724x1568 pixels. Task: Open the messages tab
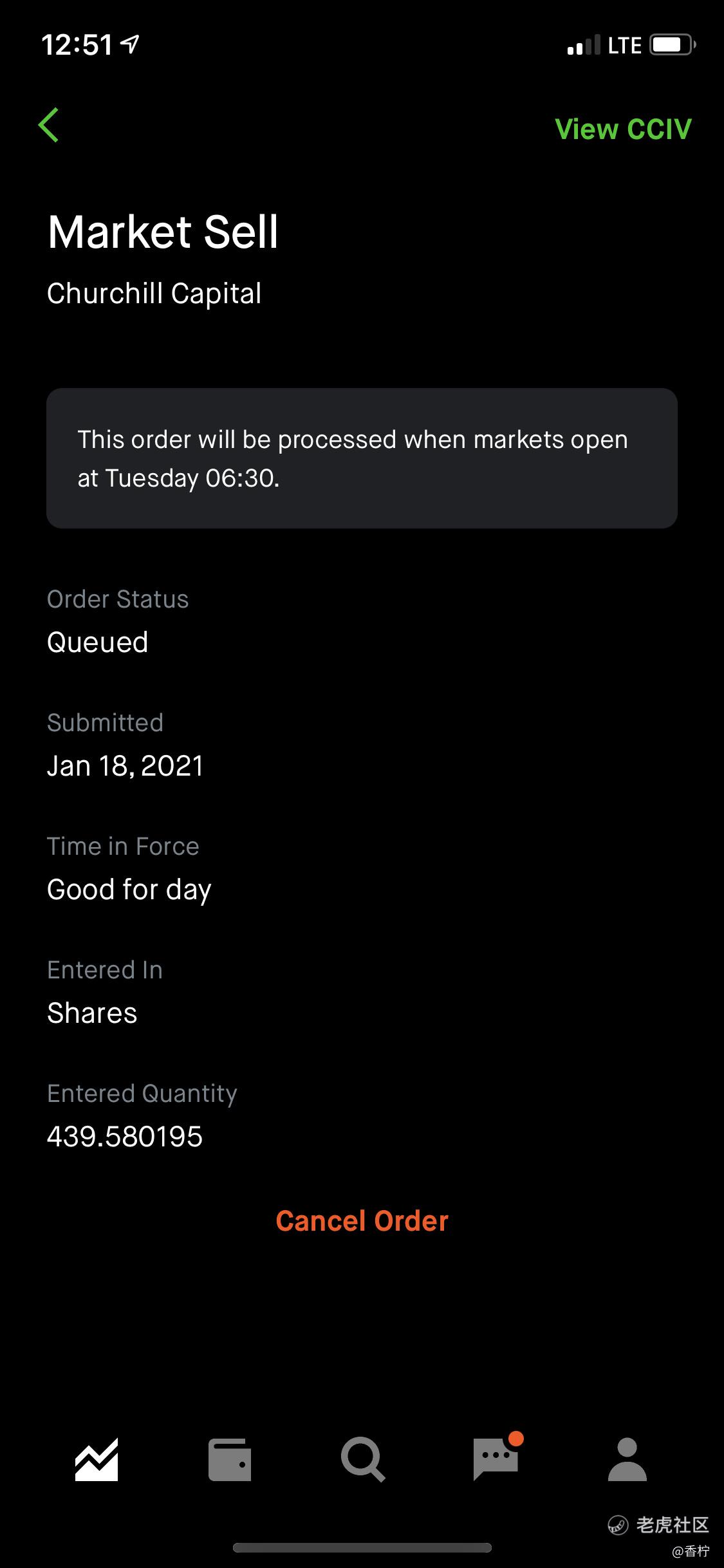pyautogui.click(x=496, y=1457)
